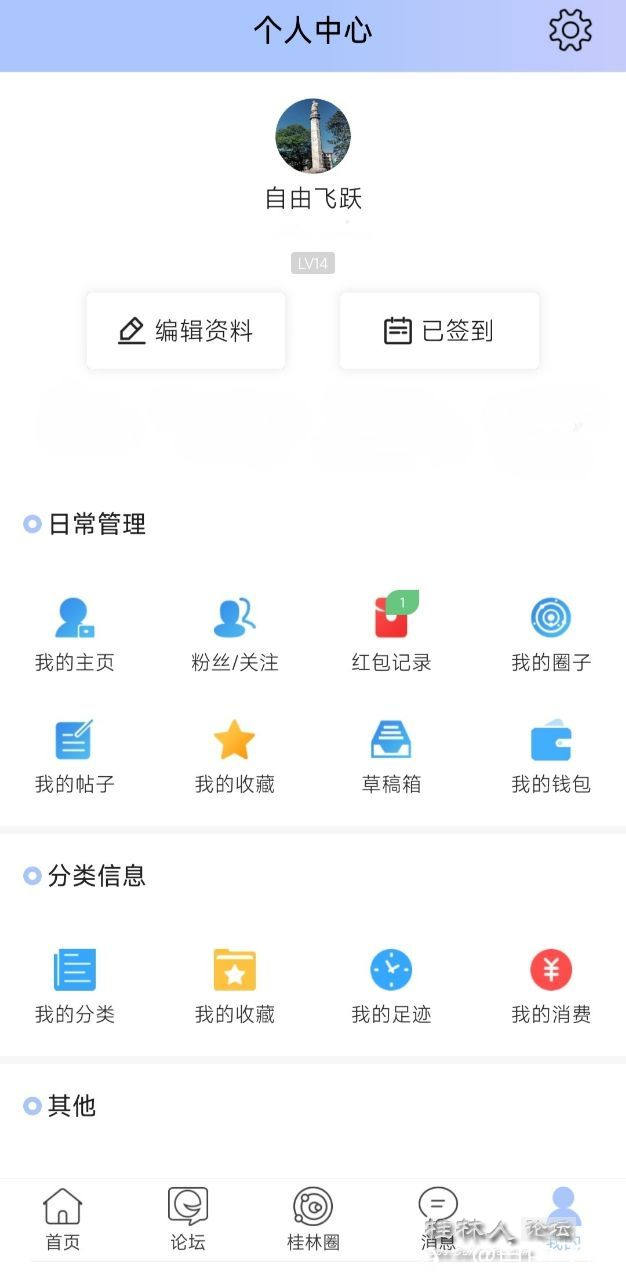Switch to the 消息 tab
The height and width of the screenshot is (1280, 626).
438,1219
